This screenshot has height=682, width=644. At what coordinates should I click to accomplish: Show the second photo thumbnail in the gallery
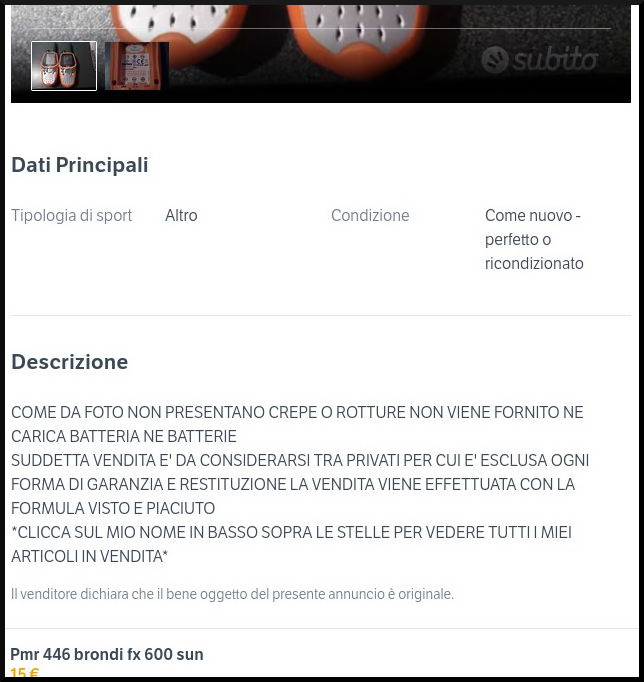point(137,66)
